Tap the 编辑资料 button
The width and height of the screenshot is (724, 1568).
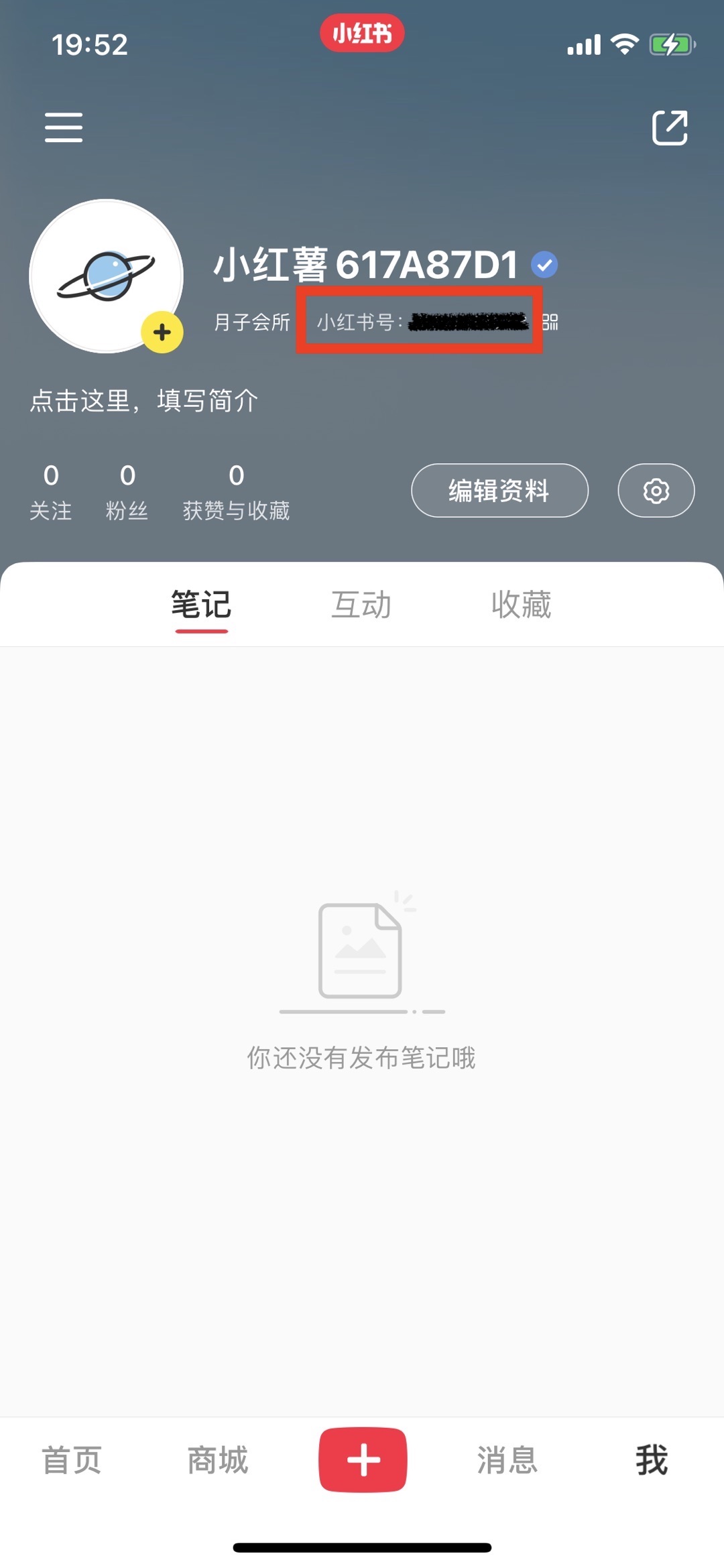[x=499, y=491]
